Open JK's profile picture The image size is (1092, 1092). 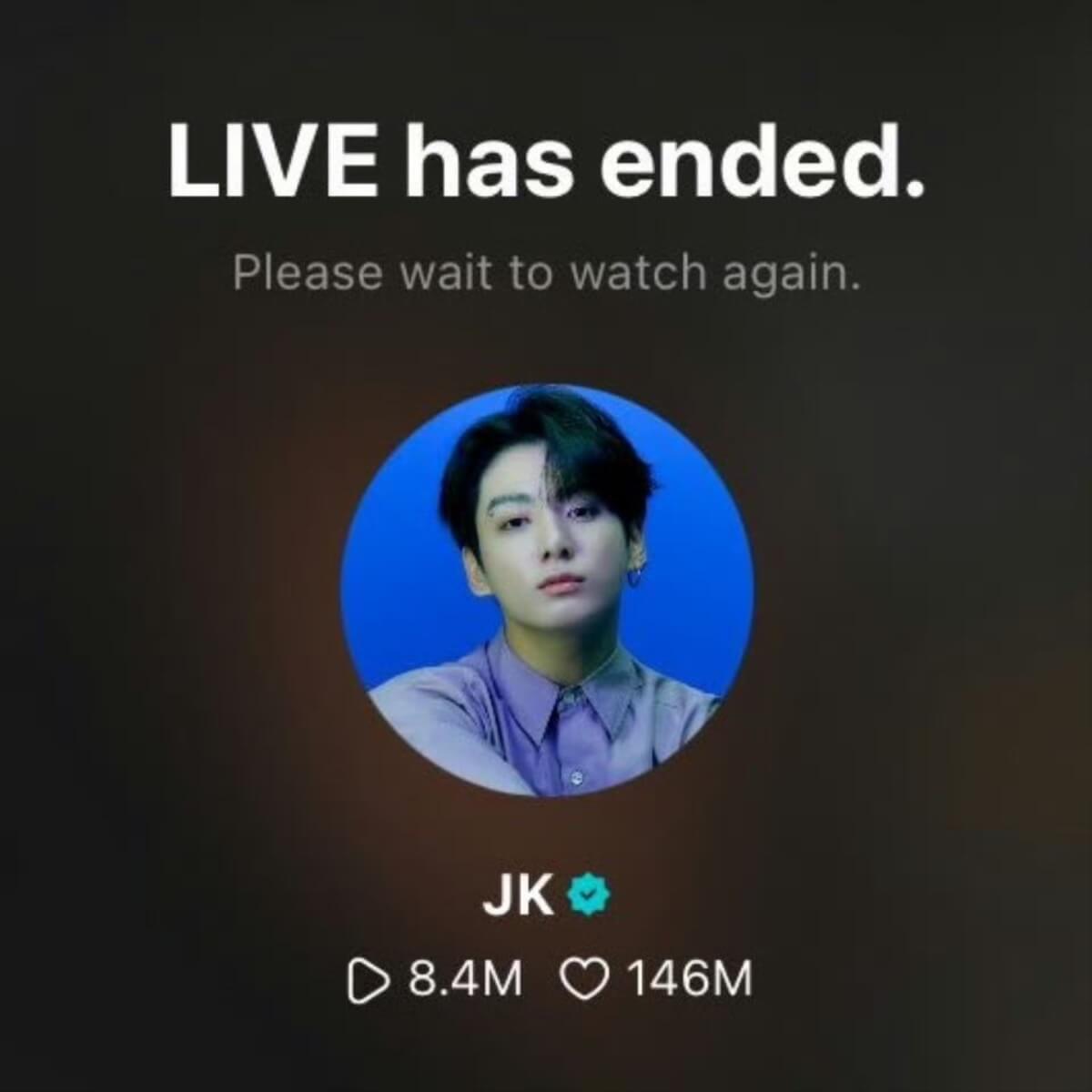coord(546,591)
